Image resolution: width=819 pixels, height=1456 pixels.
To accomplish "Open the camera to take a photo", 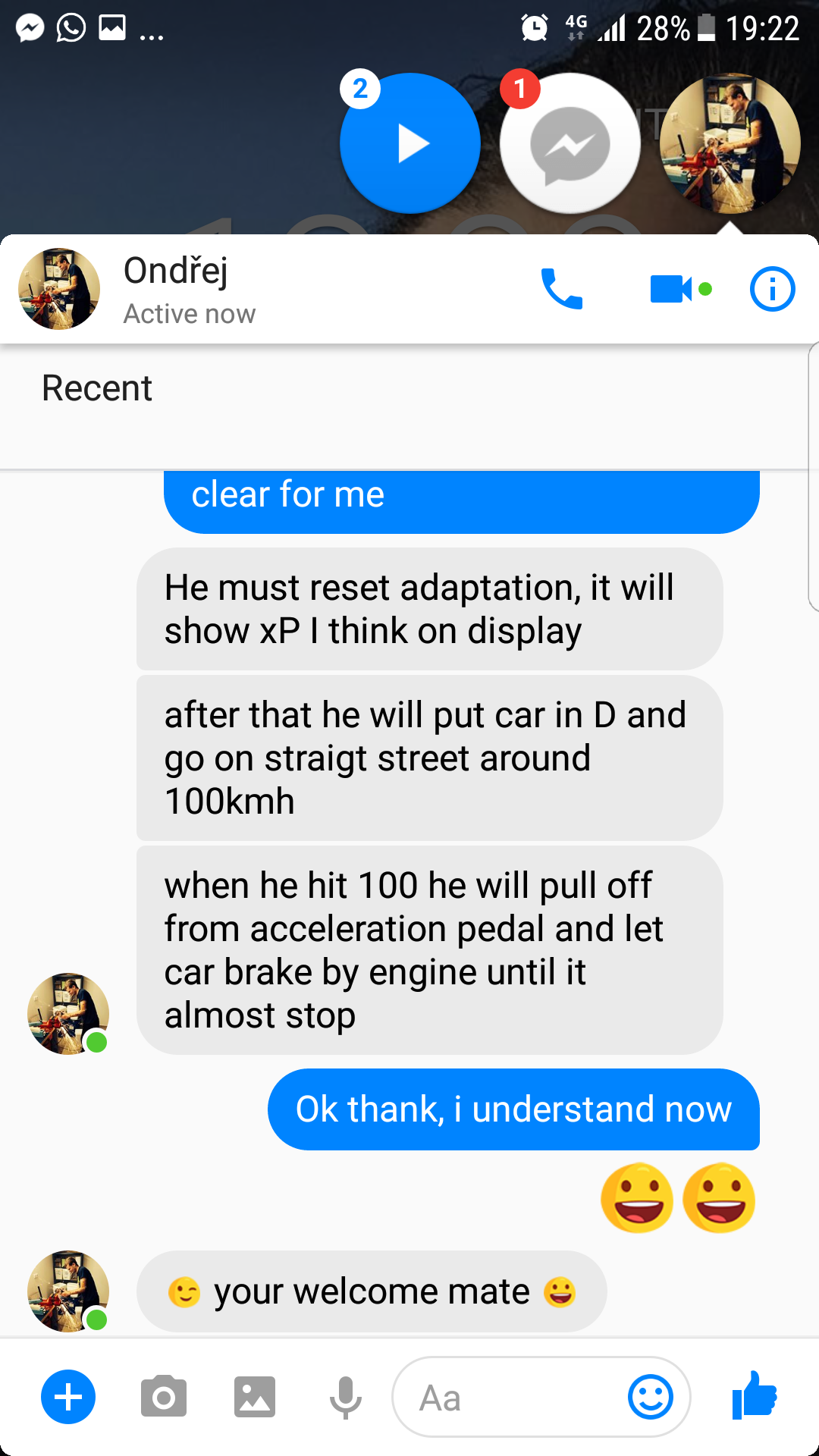I will click(x=163, y=1397).
